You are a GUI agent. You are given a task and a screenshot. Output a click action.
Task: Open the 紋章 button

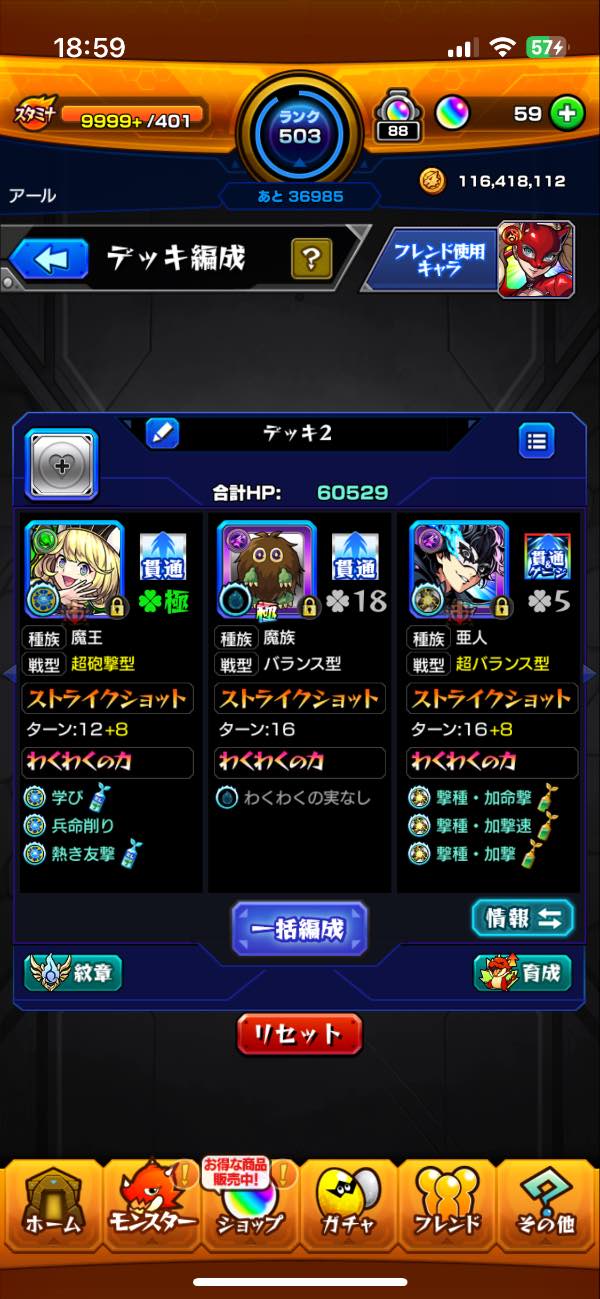point(73,972)
